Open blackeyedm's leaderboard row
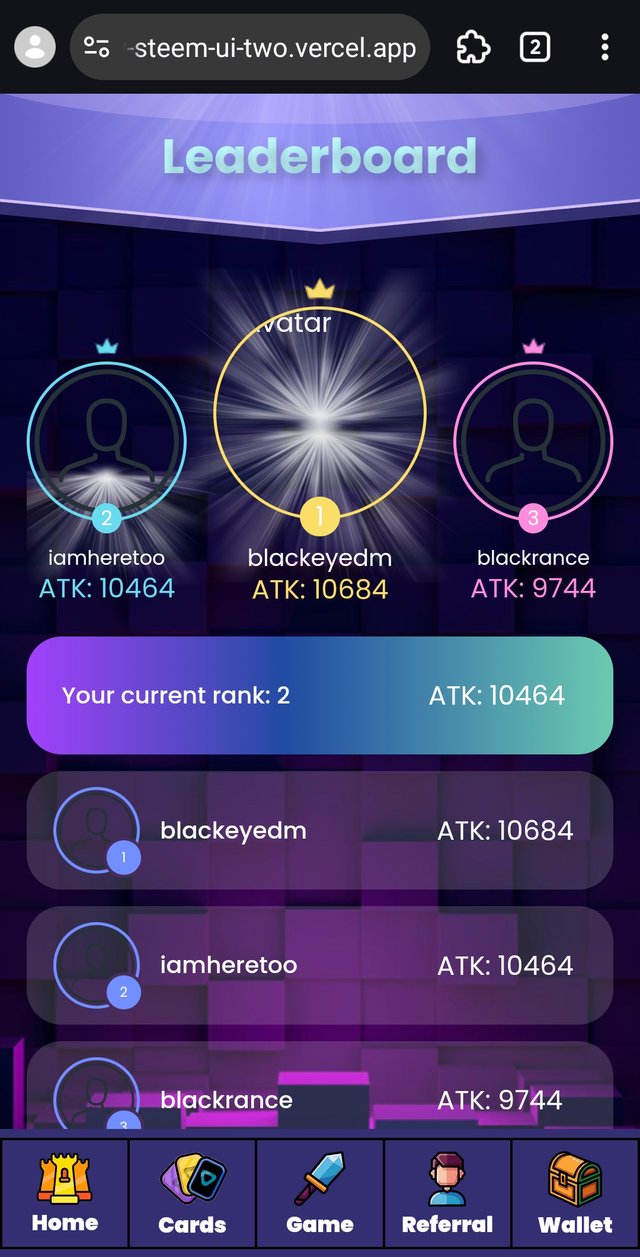 click(320, 830)
